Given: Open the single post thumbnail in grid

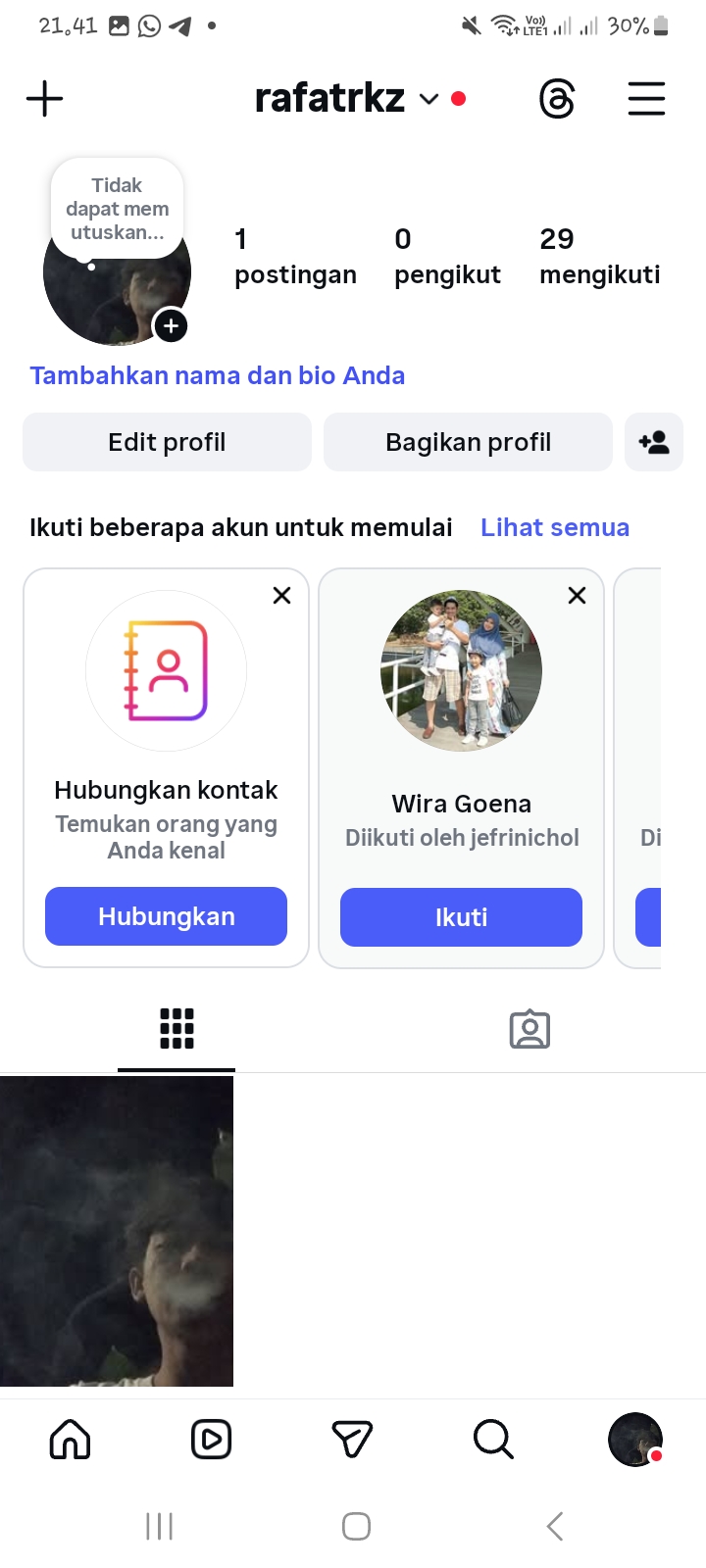Looking at the screenshot, I should (117, 1231).
